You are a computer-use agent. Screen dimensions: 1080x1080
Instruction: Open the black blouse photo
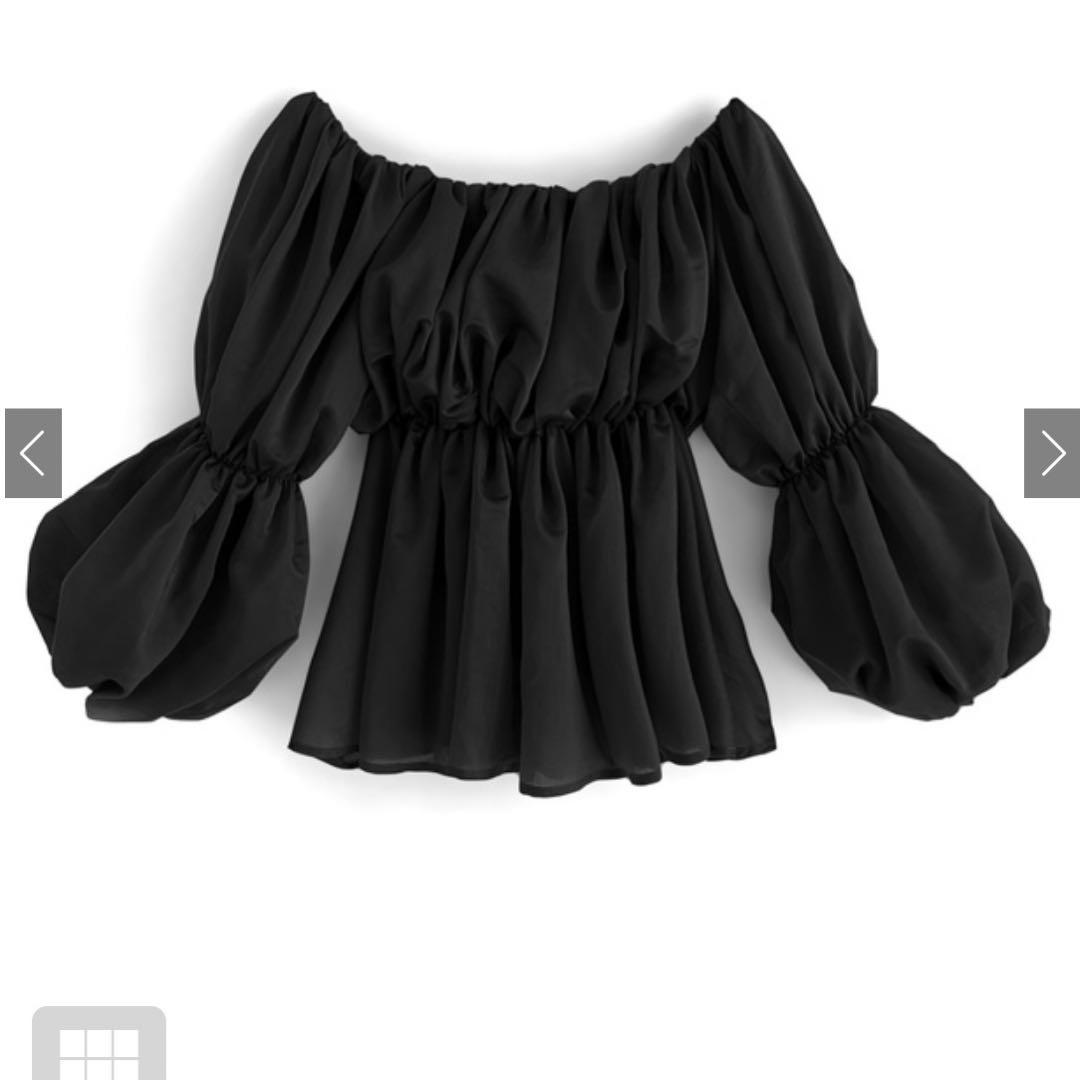(x=539, y=444)
